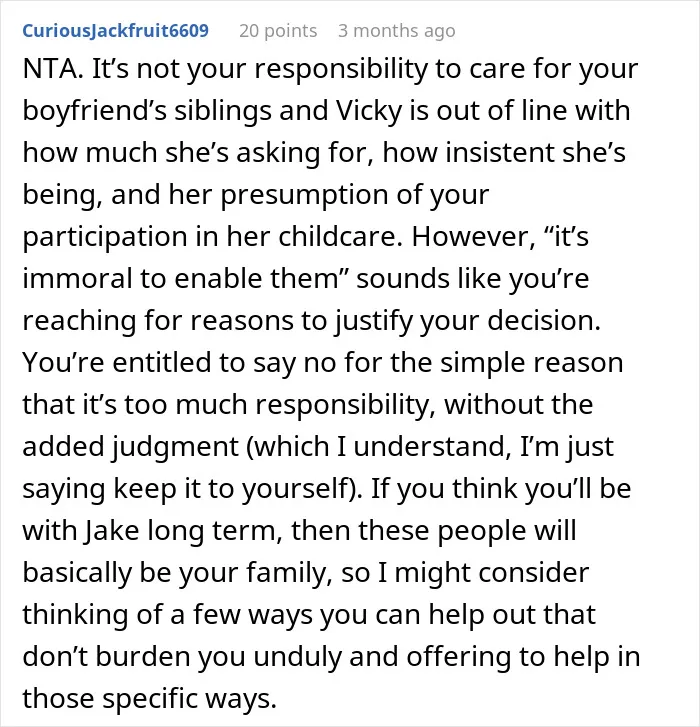Open CuriousJackfruit6609's user profile

(x=115, y=31)
